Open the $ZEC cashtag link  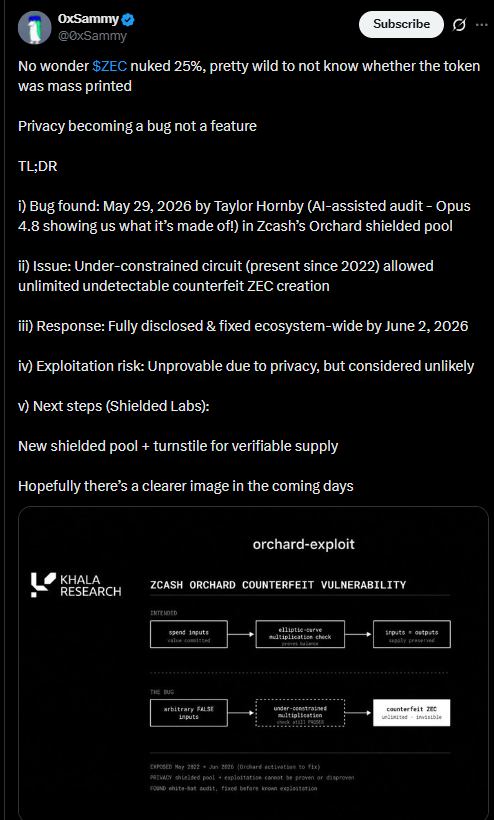(x=110, y=66)
